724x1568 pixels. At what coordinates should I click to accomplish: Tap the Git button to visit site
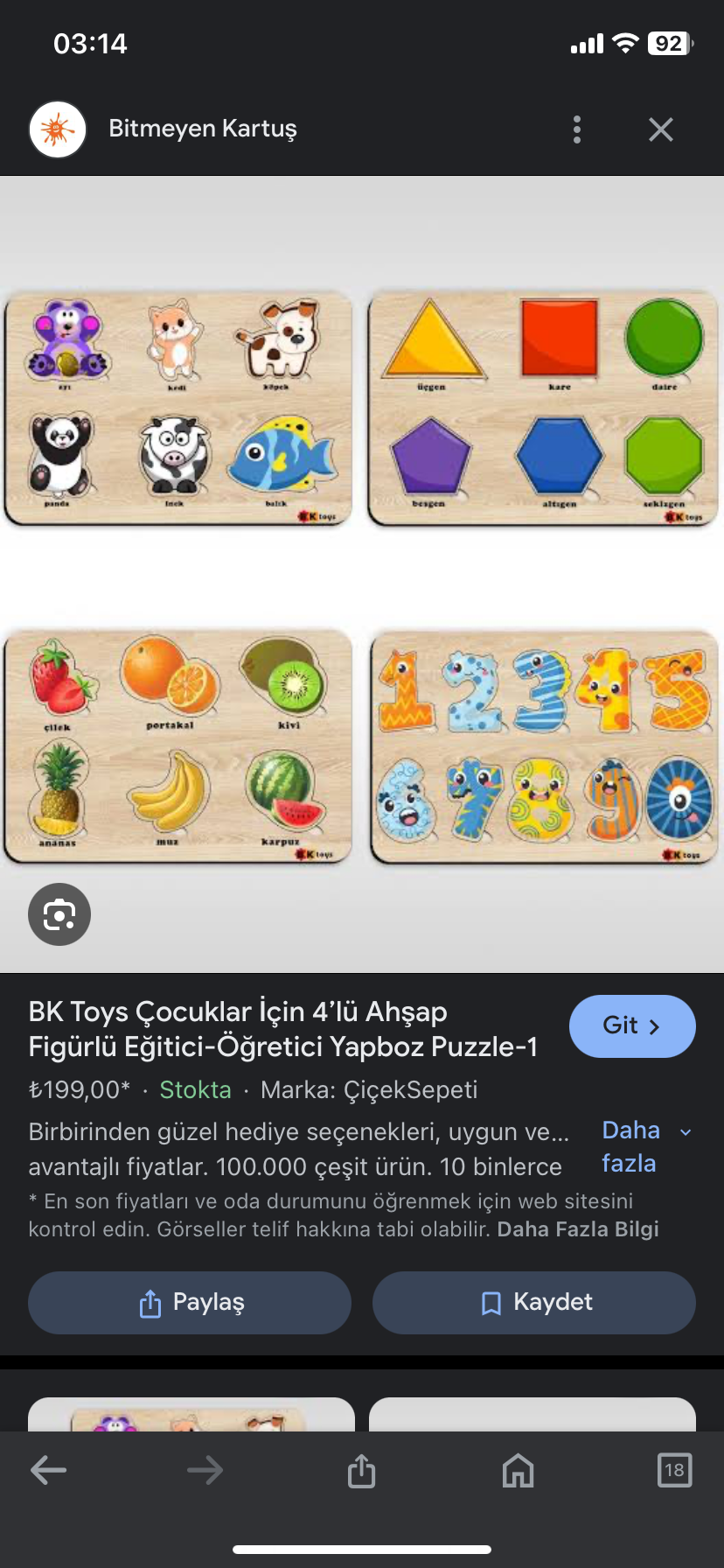click(631, 1025)
